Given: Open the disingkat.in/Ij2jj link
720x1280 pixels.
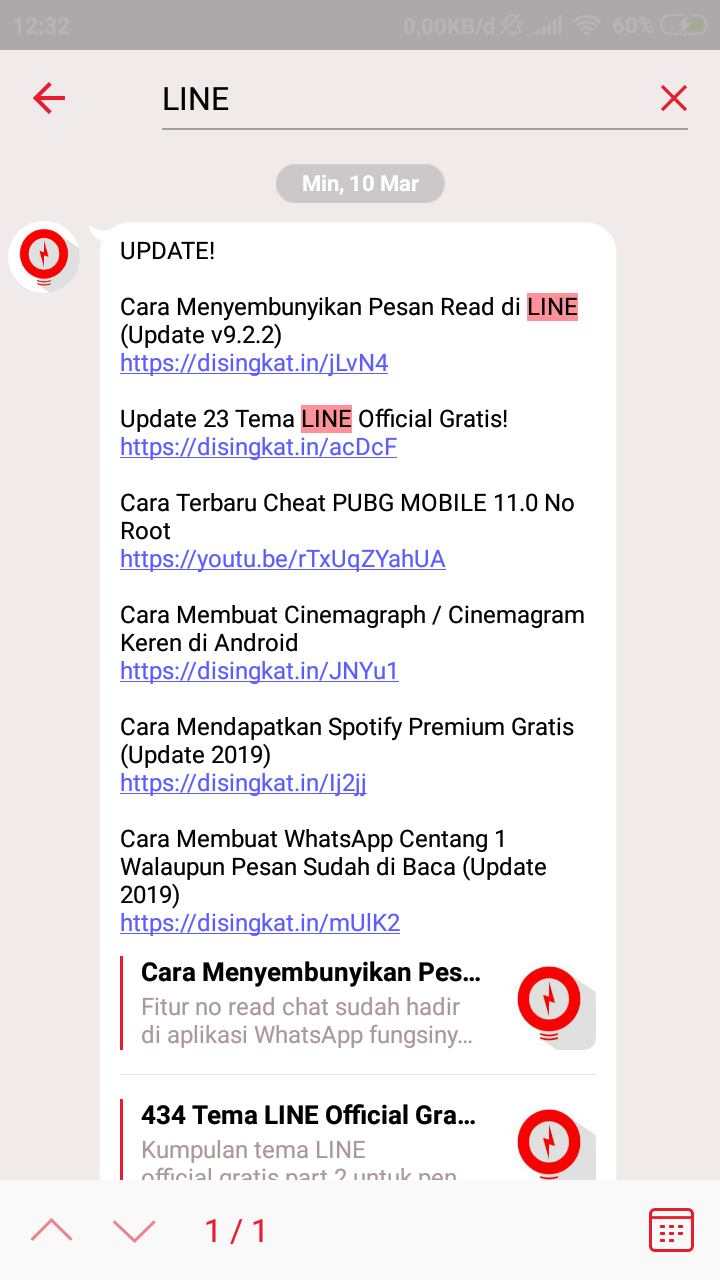Looking at the screenshot, I should pyautogui.click(x=243, y=783).
